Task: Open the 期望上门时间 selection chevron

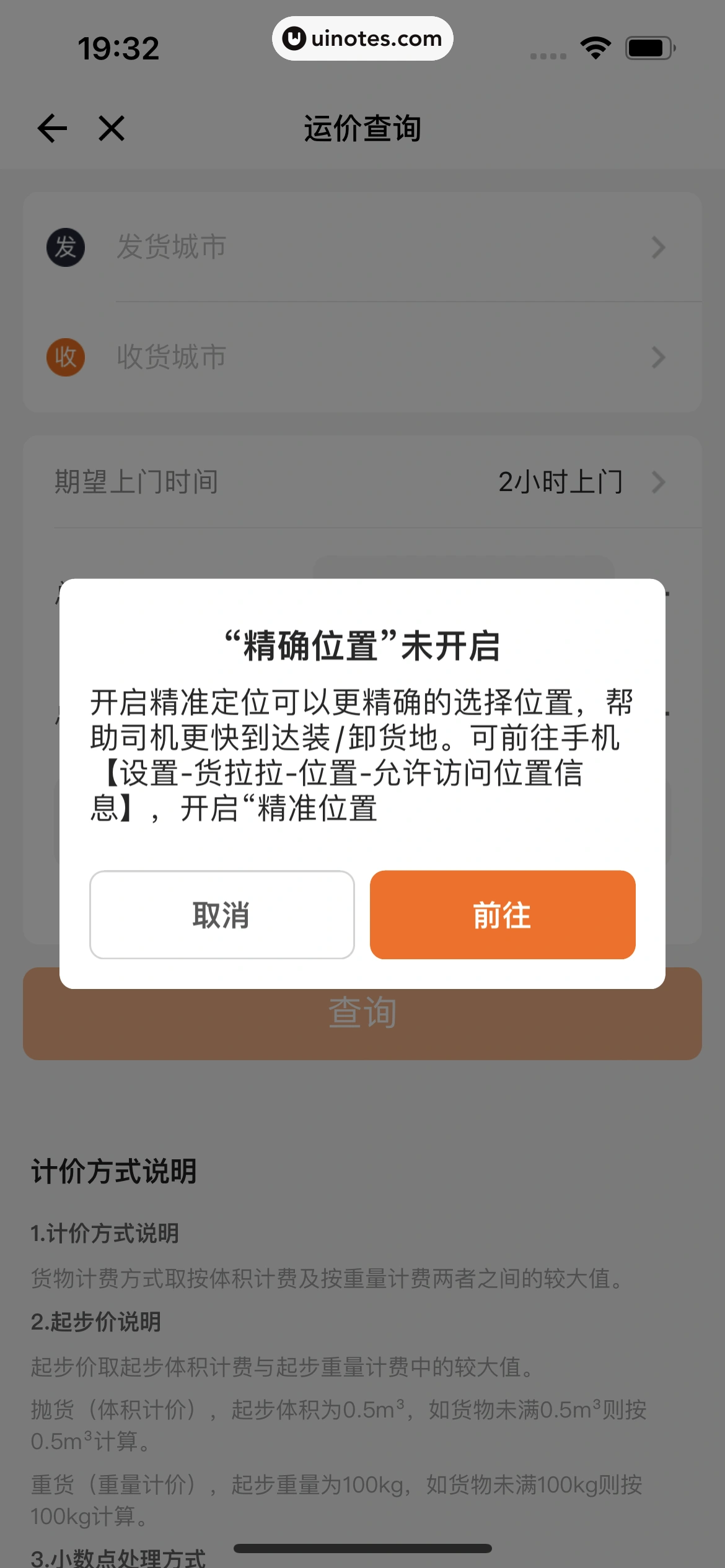Action: click(x=659, y=482)
